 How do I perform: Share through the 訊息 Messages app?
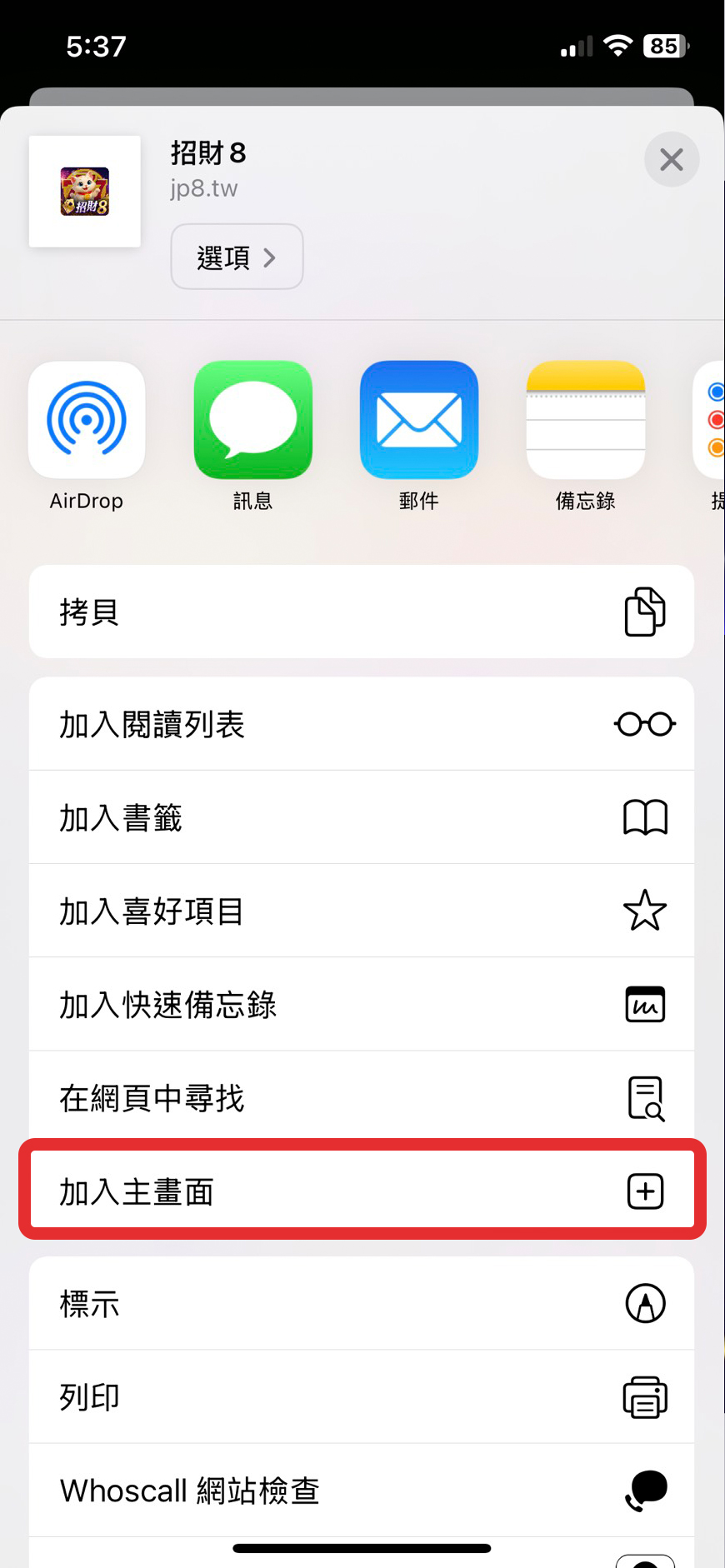click(252, 420)
